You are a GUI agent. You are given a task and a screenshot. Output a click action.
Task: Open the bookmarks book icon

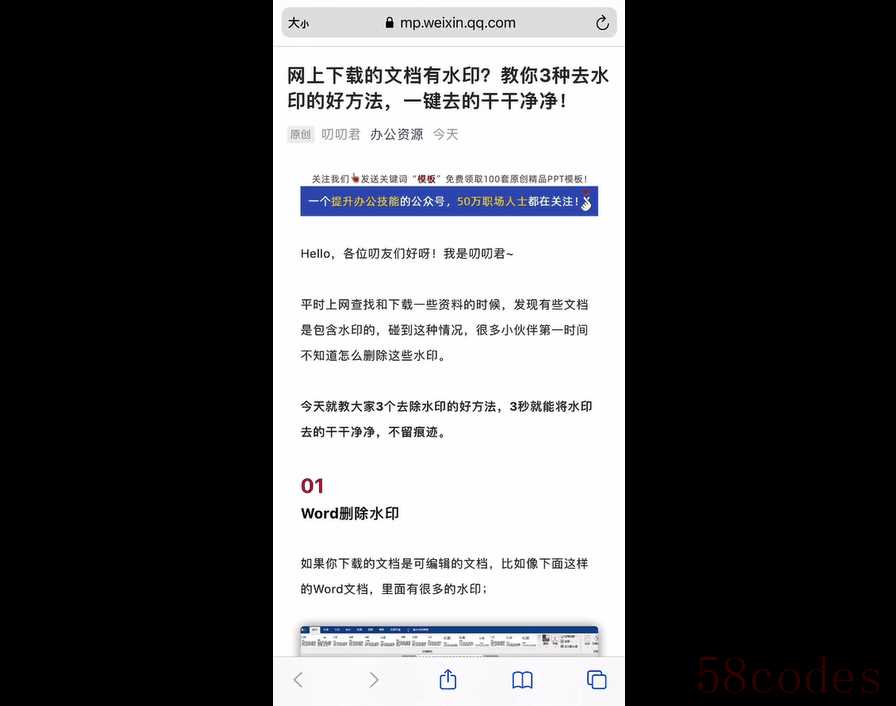tap(522, 680)
